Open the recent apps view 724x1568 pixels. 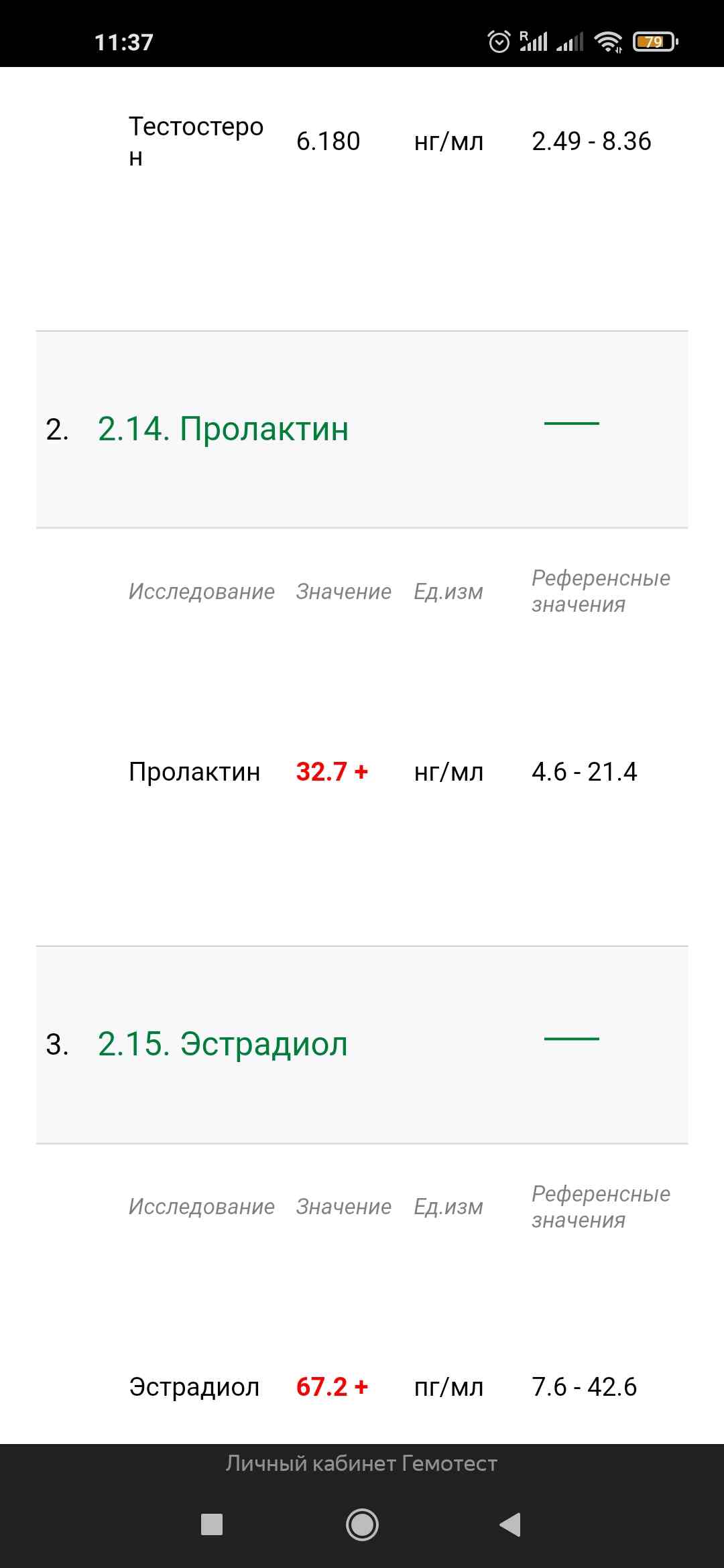212,1524
